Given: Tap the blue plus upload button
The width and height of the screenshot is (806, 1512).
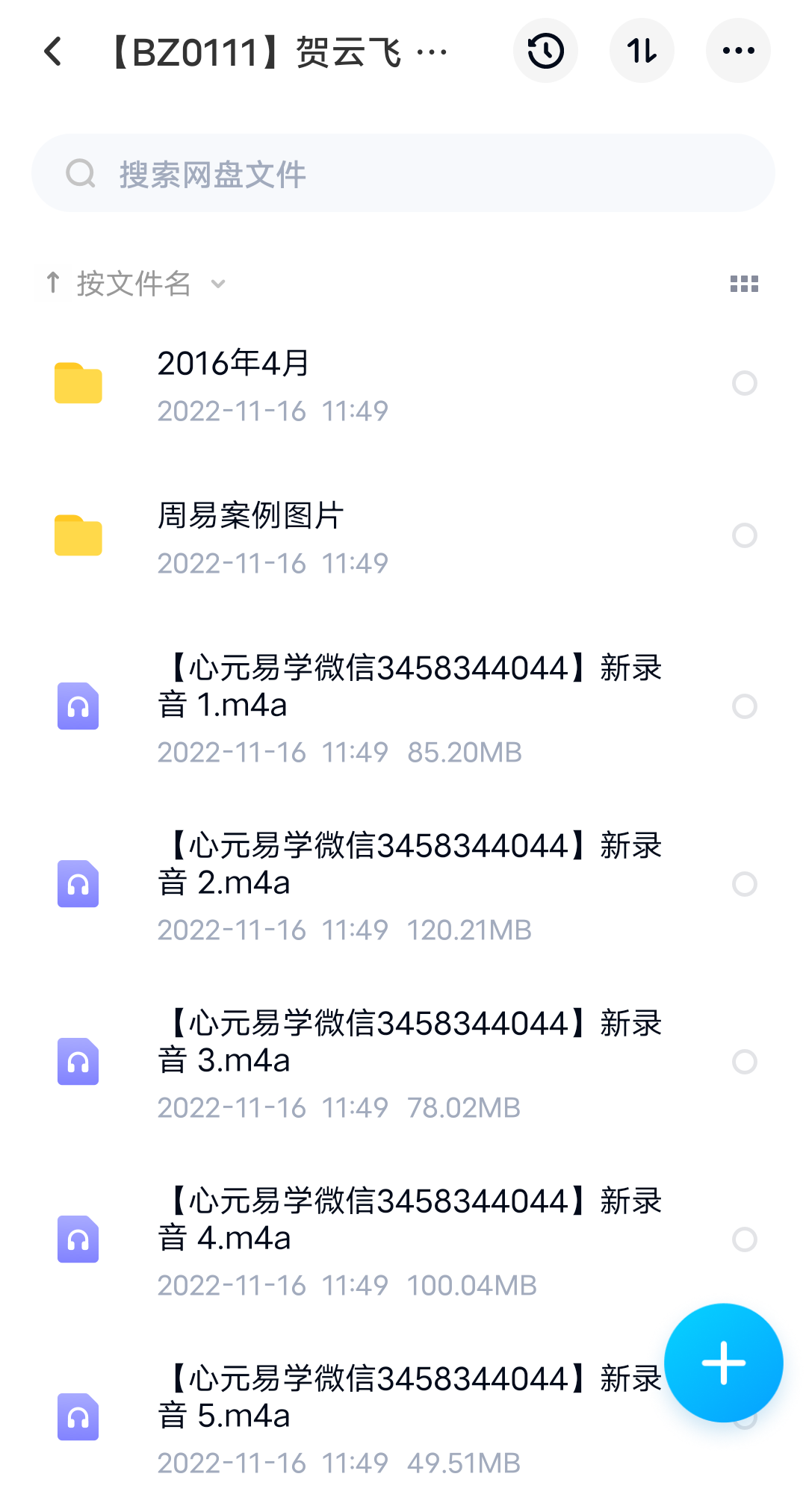Looking at the screenshot, I should [722, 1362].
